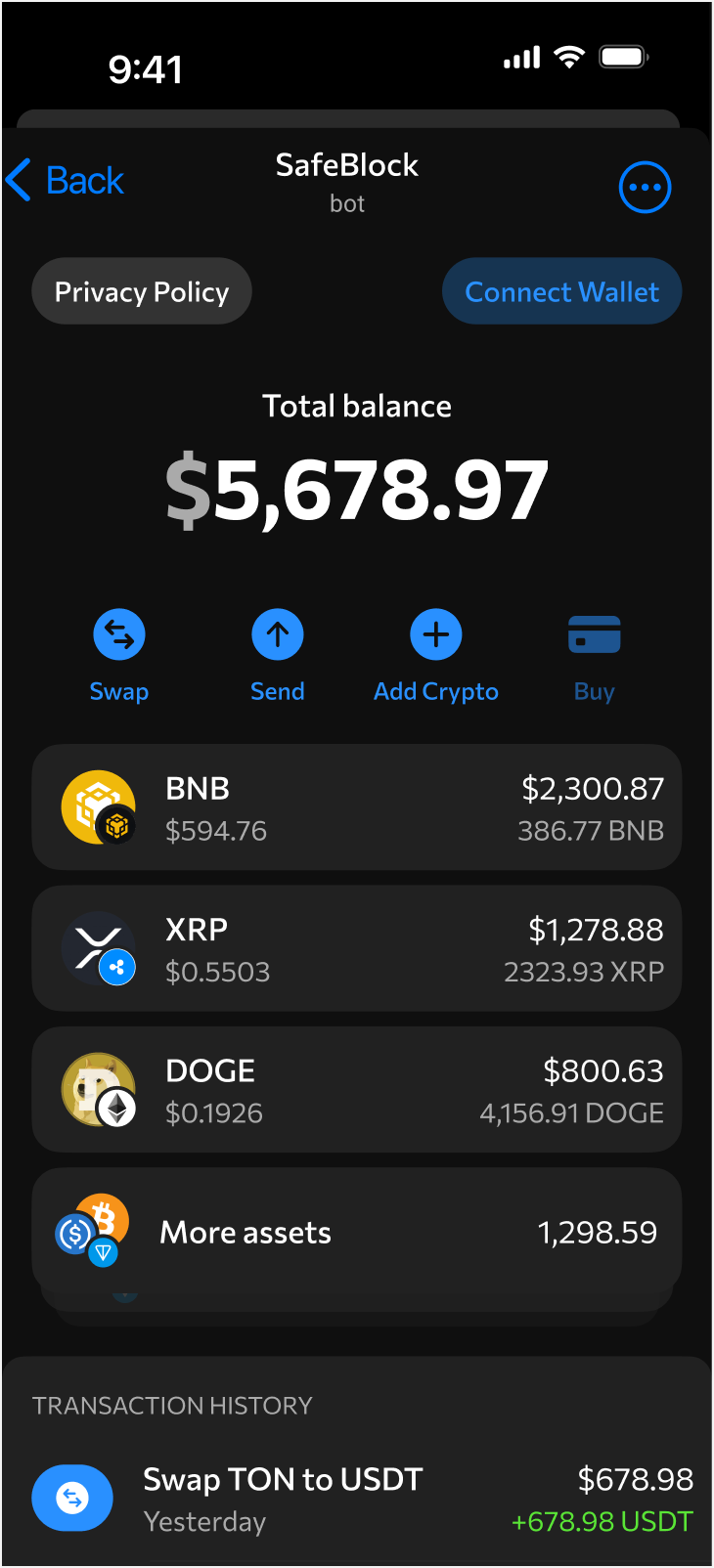Tap the battery indicator in the status bar

[x=622, y=57]
